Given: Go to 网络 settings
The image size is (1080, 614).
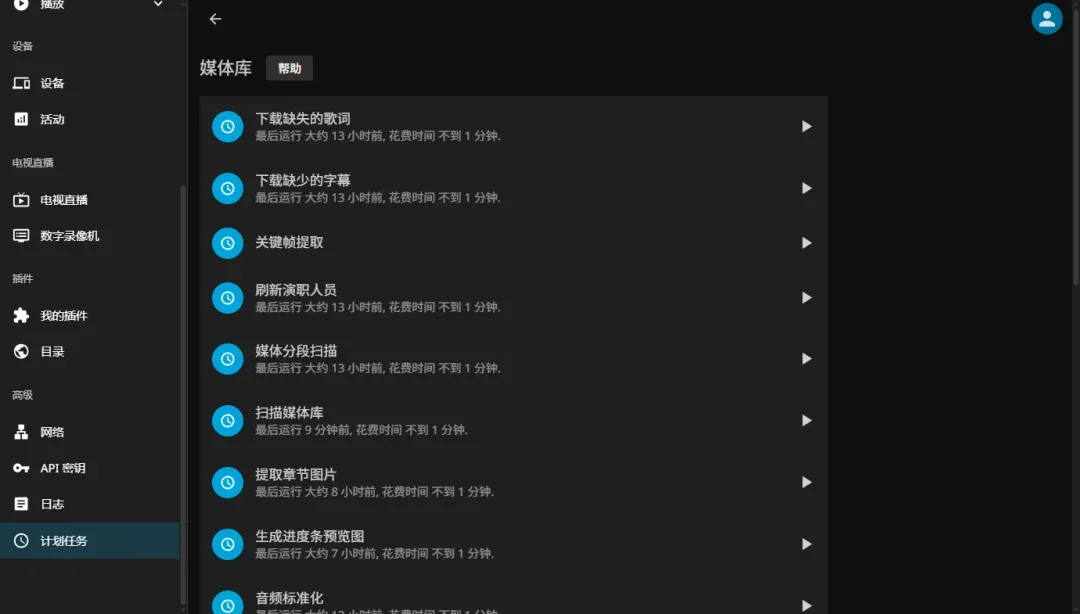Looking at the screenshot, I should [x=52, y=432].
